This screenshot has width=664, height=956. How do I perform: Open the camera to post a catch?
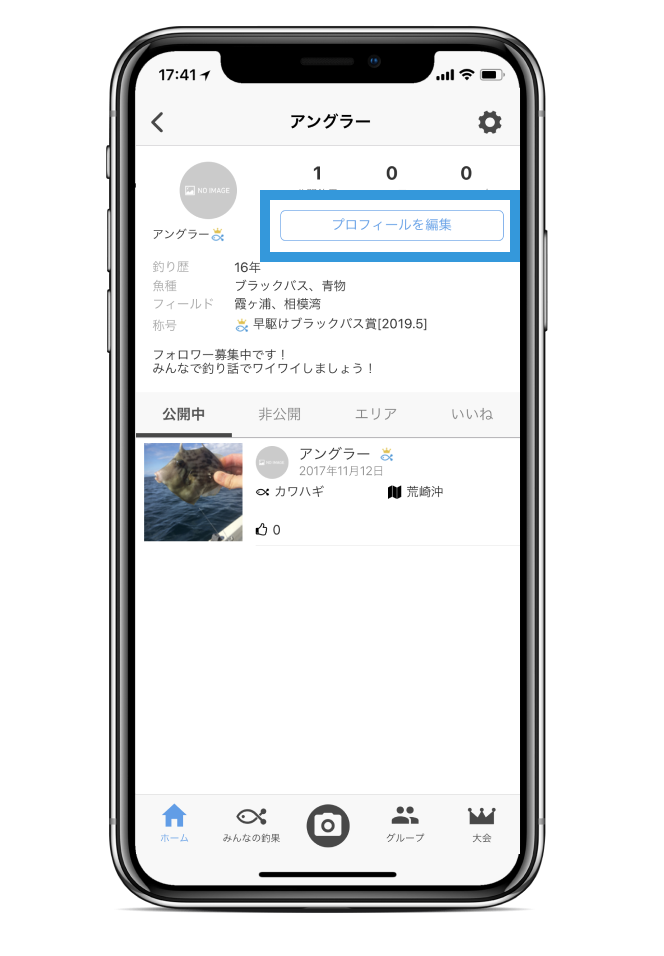click(x=328, y=825)
